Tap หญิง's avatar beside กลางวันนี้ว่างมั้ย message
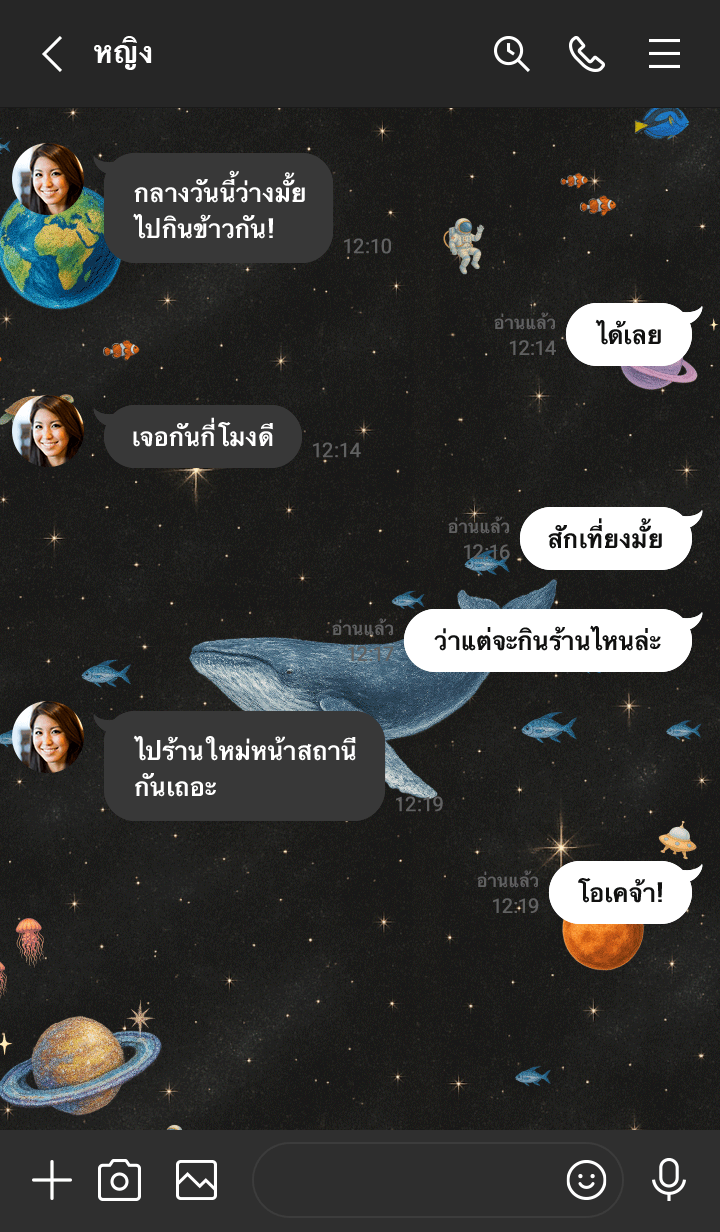Image resolution: width=720 pixels, height=1232 pixels. pyautogui.click(x=47, y=179)
